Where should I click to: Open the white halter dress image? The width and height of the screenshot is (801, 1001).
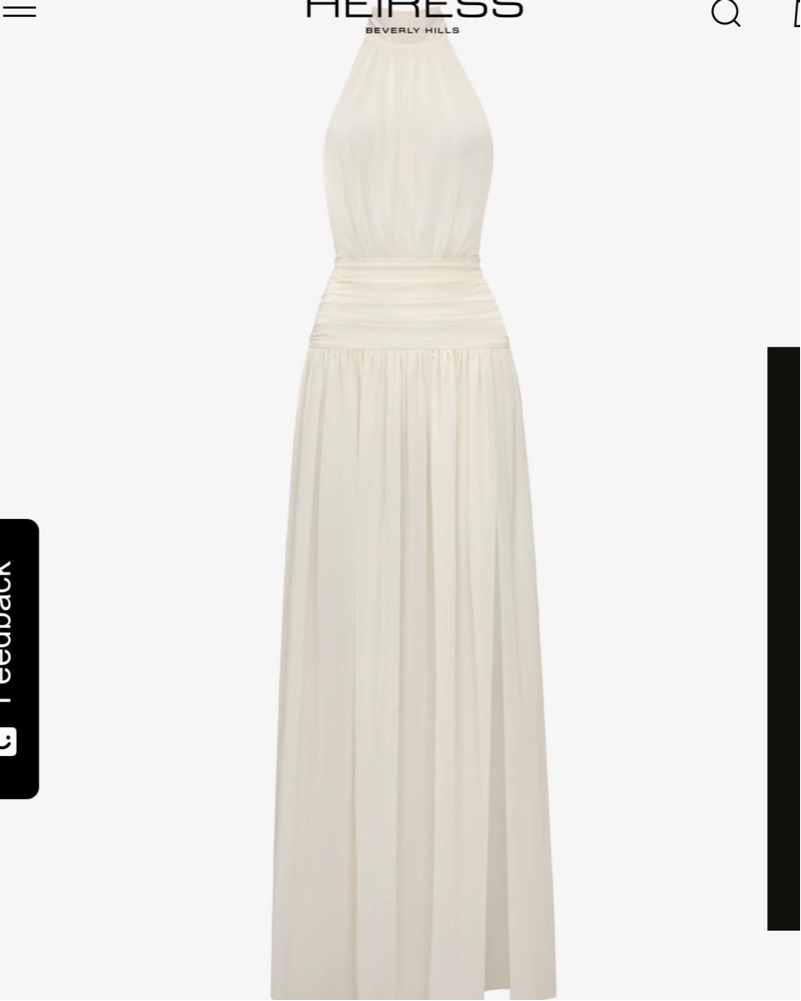click(412, 520)
